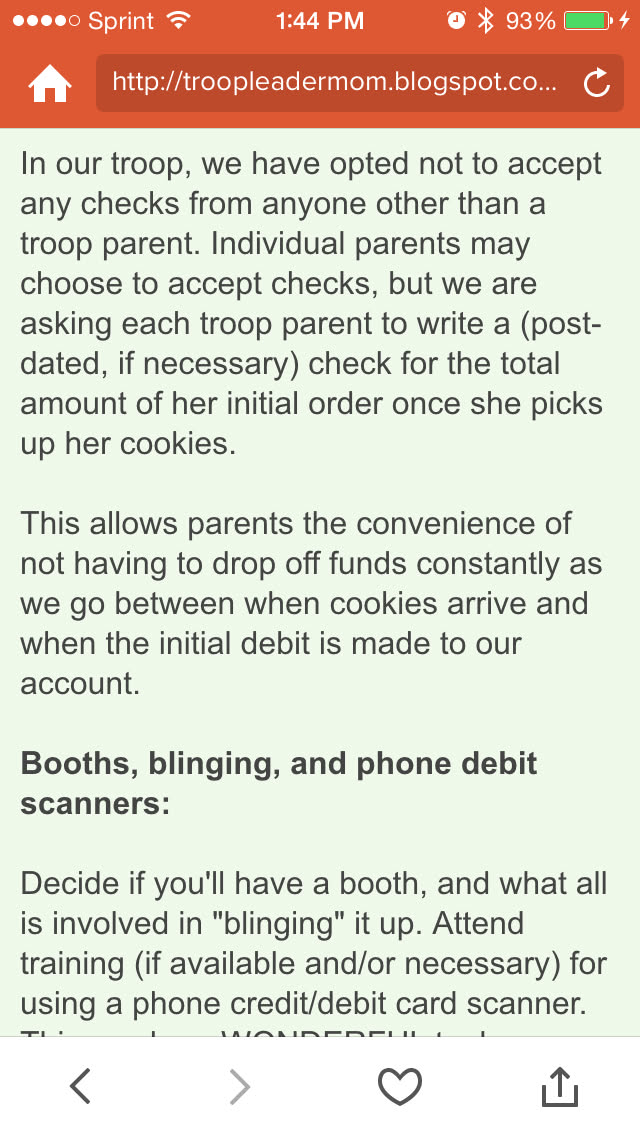Image resolution: width=640 pixels, height=1136 pixels.
Task: Like this page with the heart
Action: tap(399, 1086)
